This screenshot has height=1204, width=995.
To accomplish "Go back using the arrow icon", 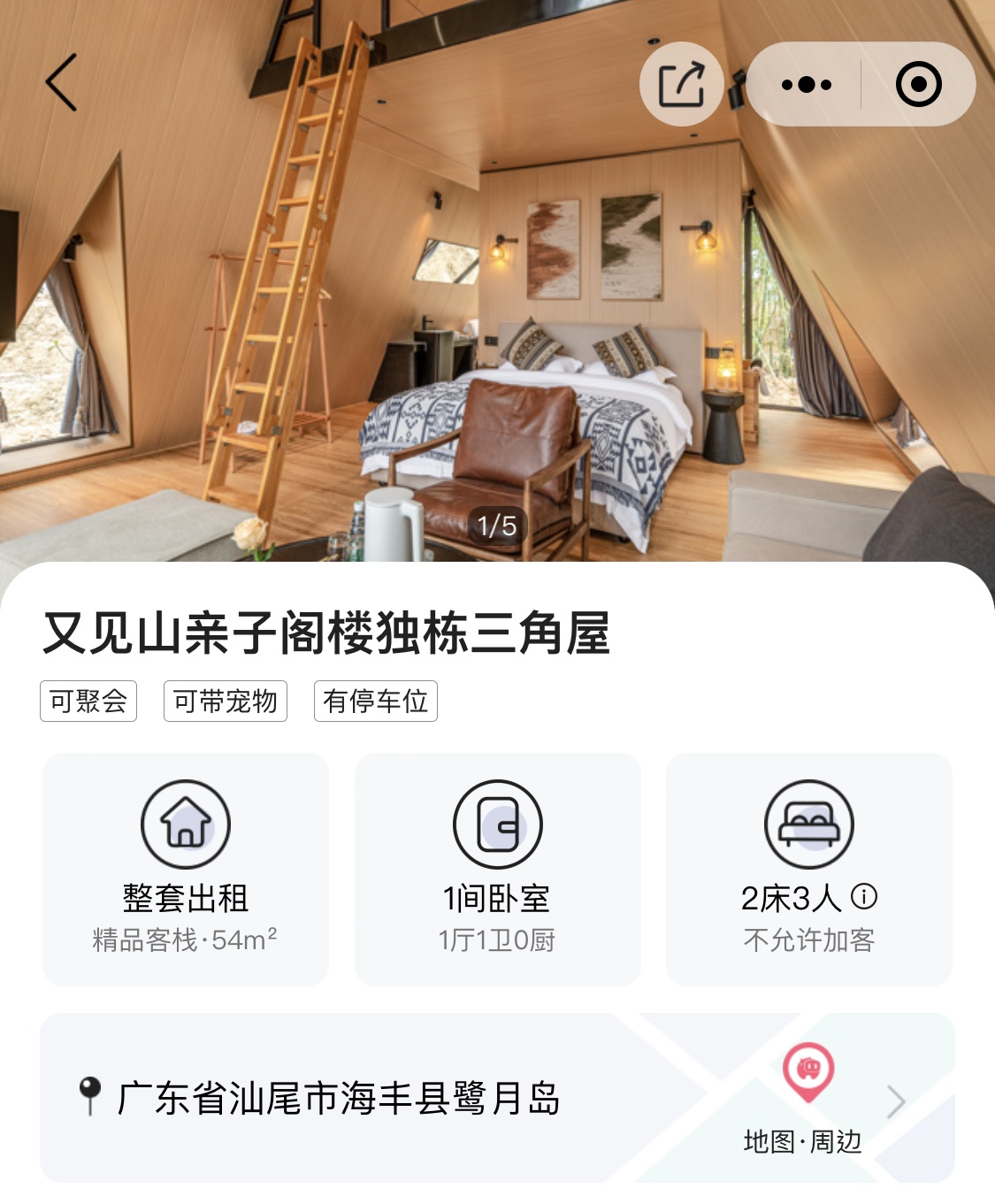I will (62, 83).
